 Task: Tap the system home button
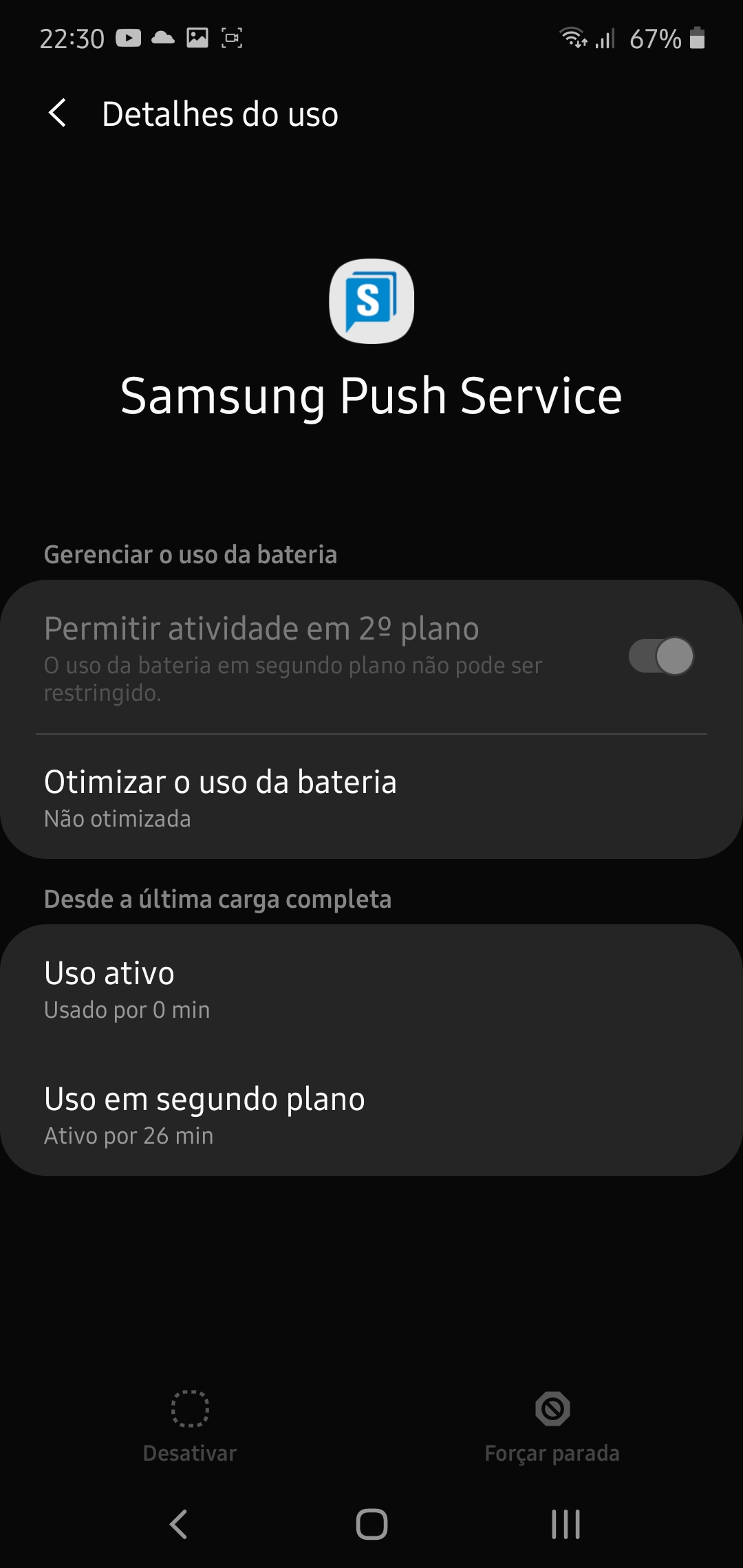click(x=371, y=1524)
